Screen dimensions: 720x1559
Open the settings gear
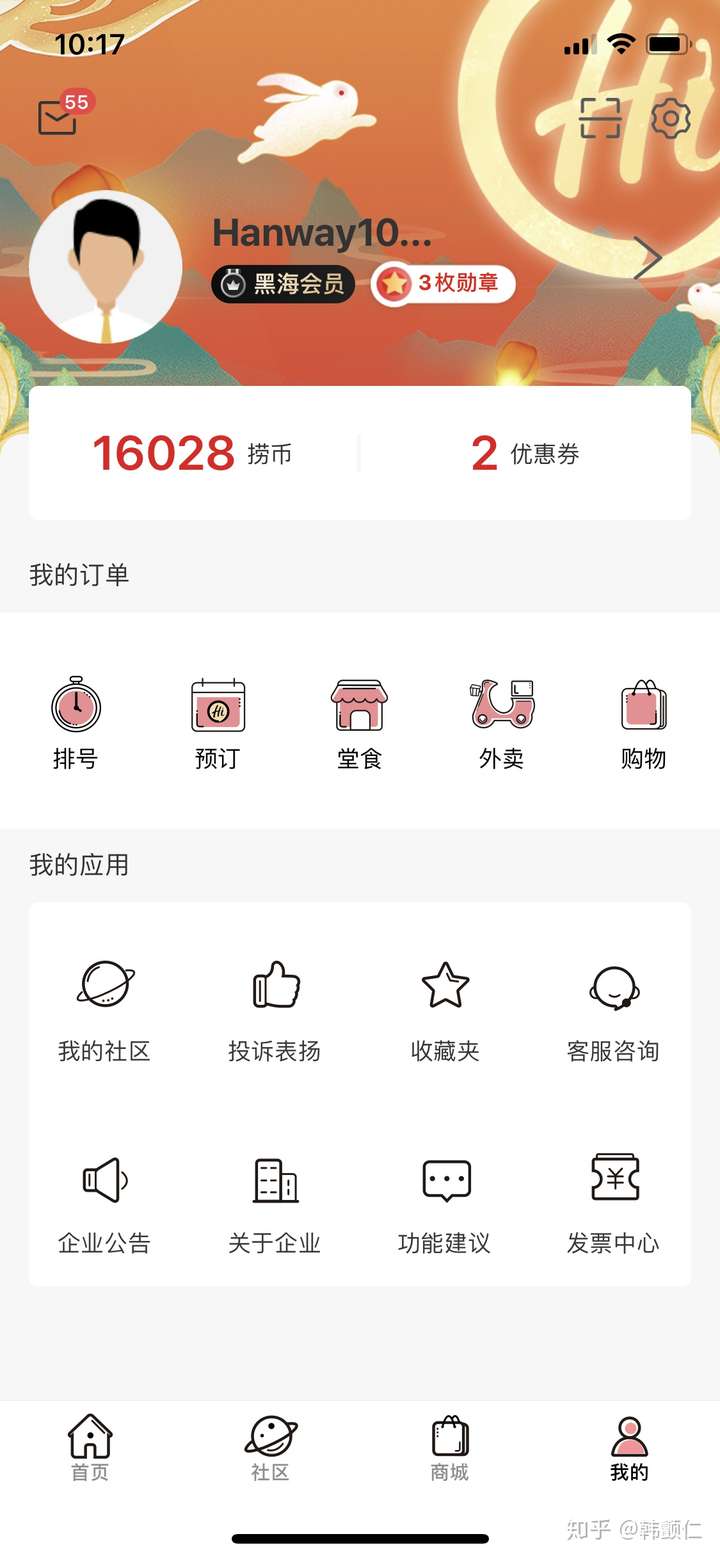[x=670, y=119]
